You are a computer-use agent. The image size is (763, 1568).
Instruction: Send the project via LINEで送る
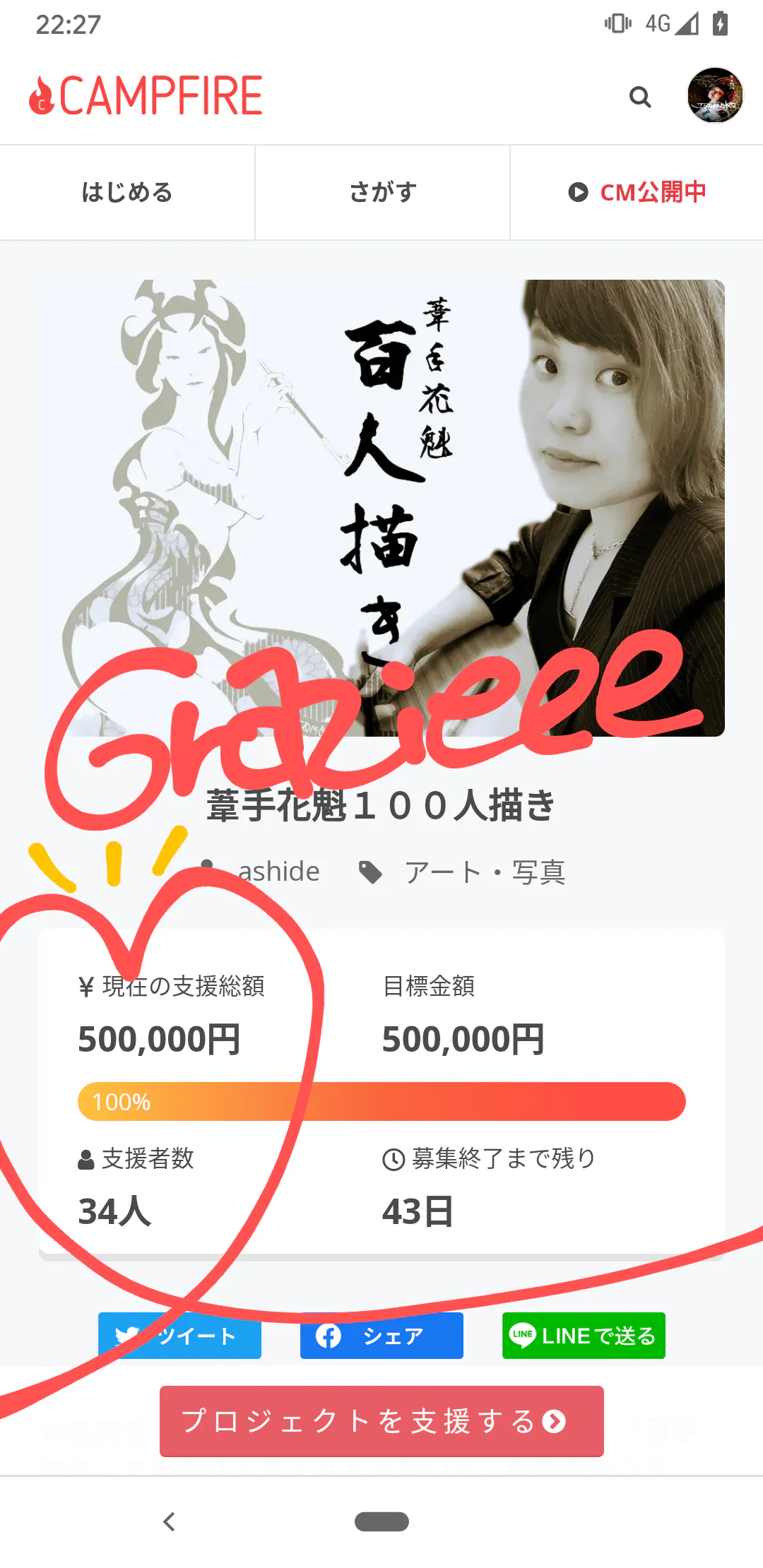pyautogui.click(x=584, y=1336)
